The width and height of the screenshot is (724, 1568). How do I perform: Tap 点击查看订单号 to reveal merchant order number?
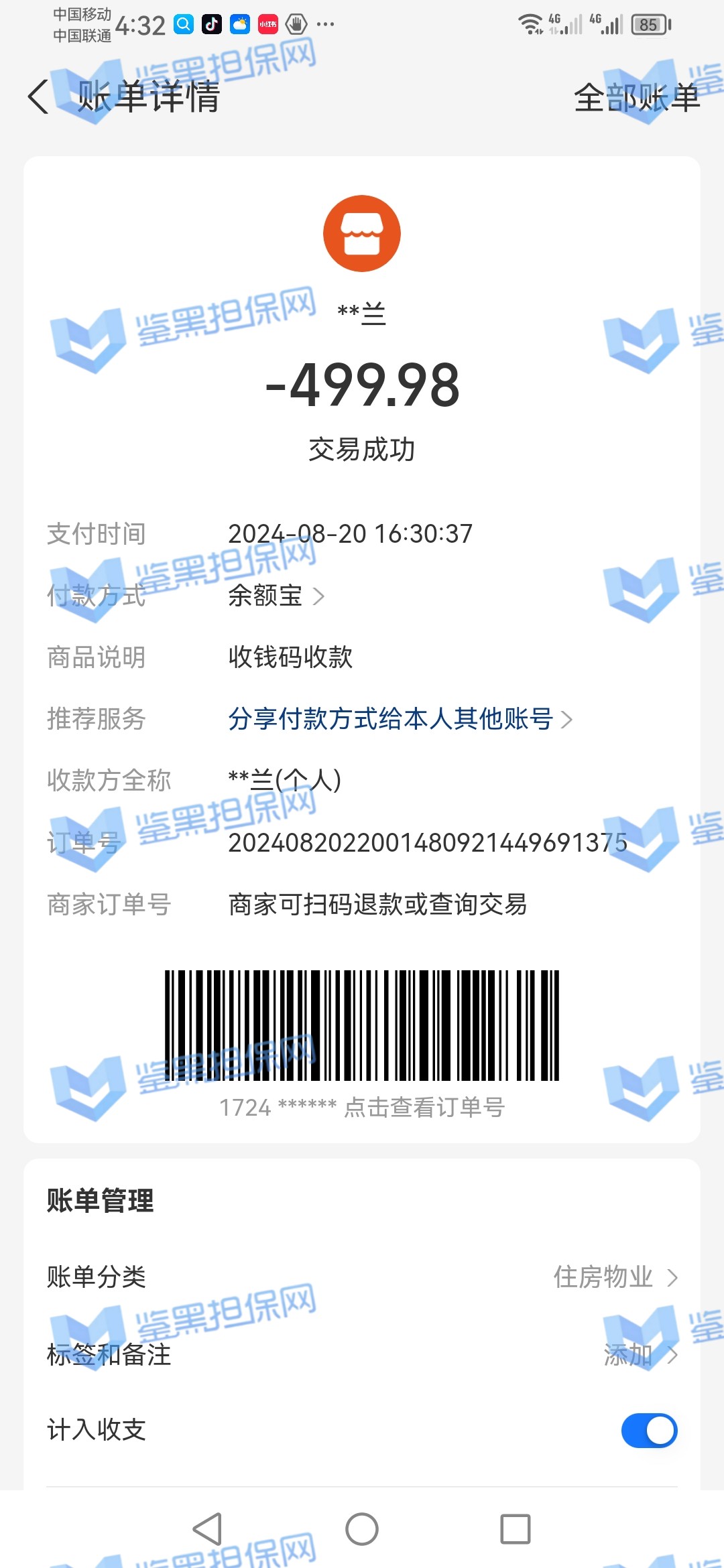(x=424, y=1108)
